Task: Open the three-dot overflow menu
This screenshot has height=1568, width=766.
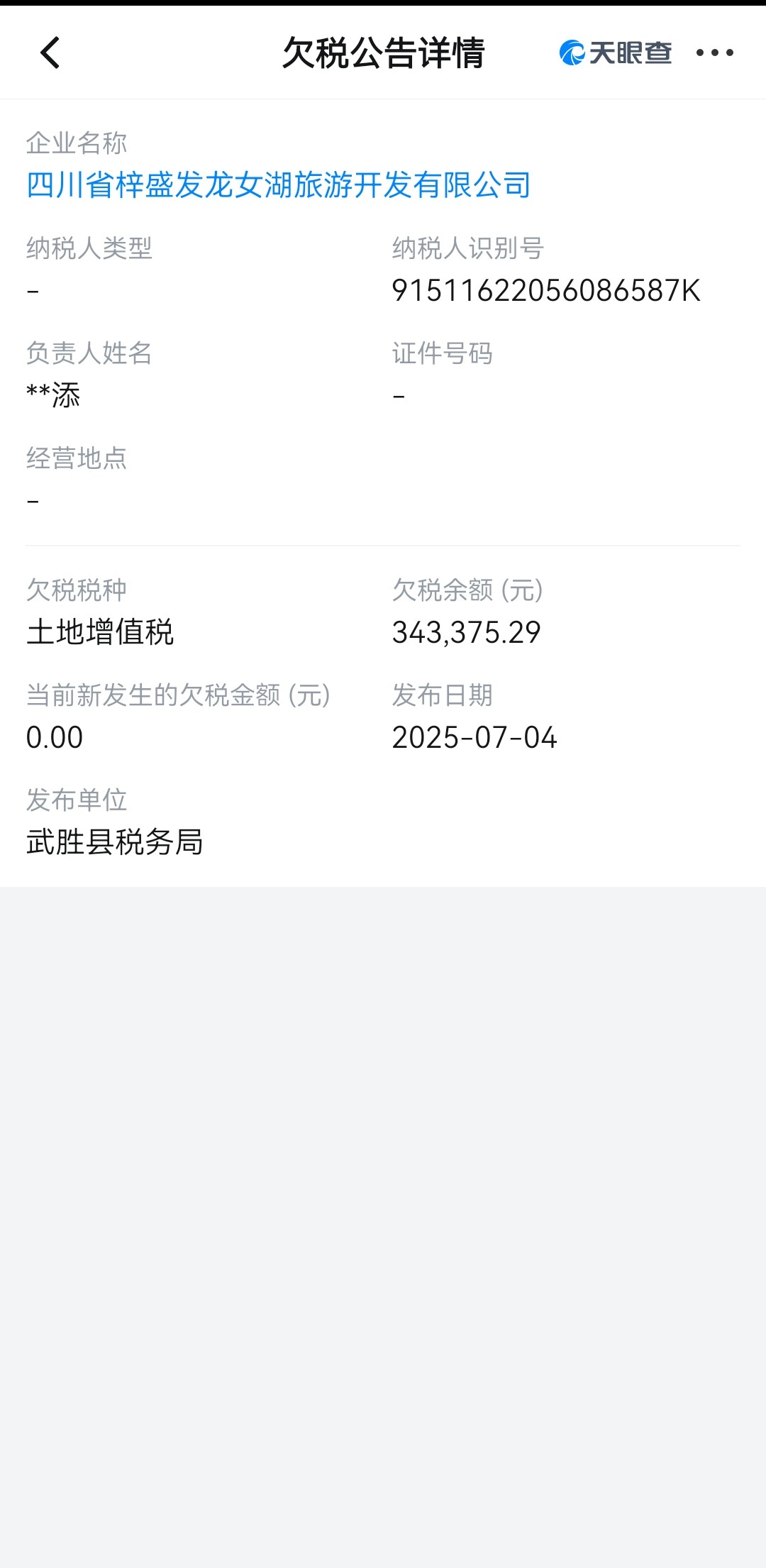Action: point(714,53)
